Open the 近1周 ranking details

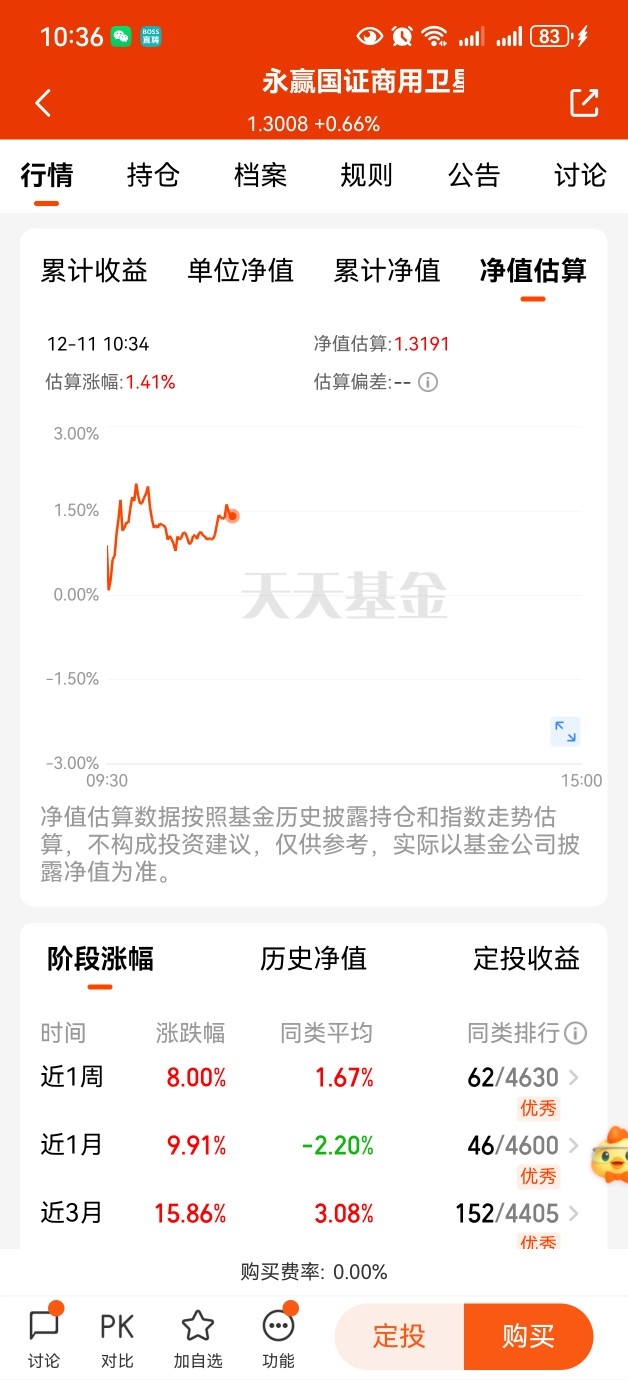tap(574, 1077)
